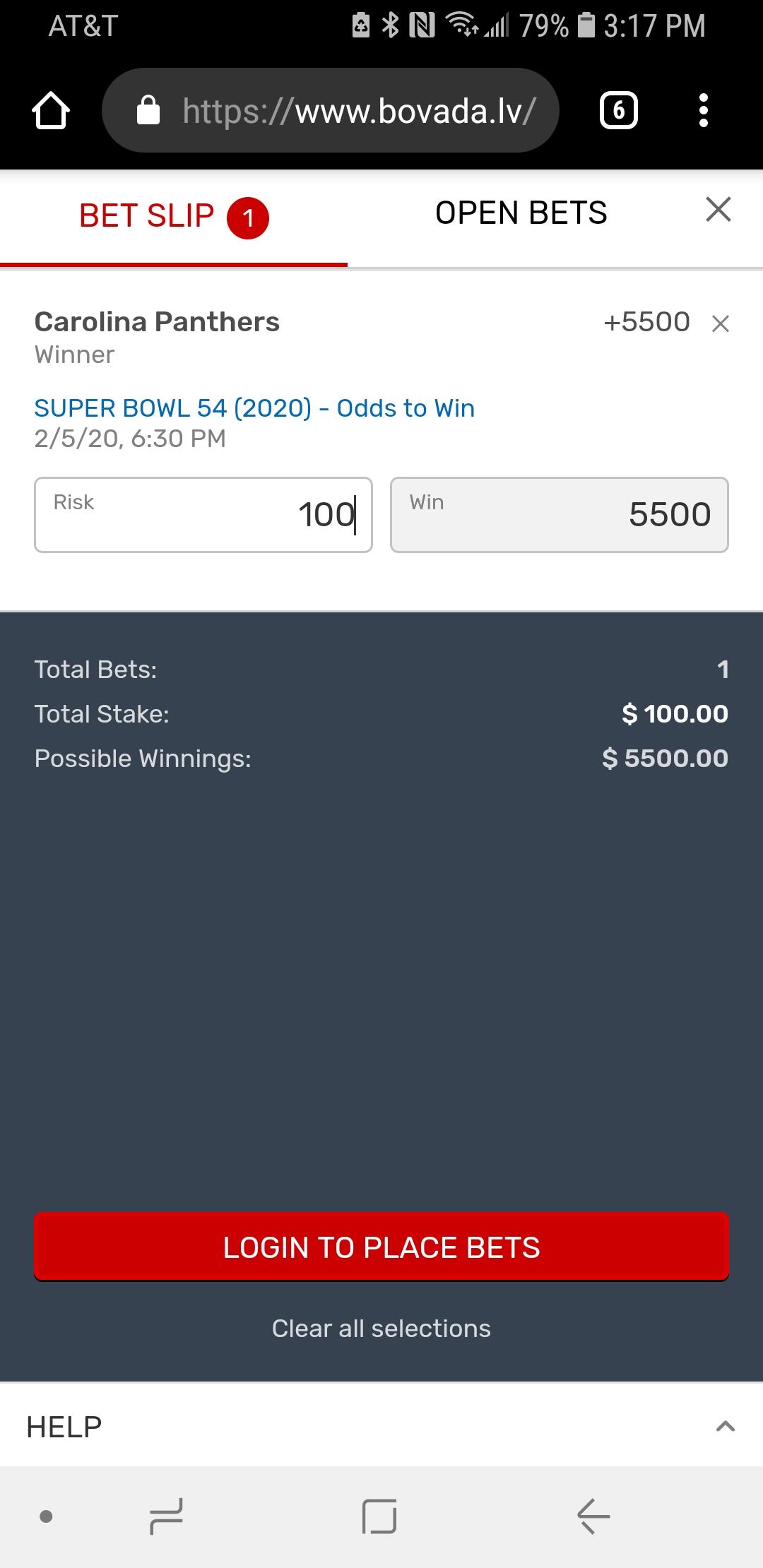Screen dimensions: 763x1568
Task: Remove the Carolina Panthers selection
Action: pyautogui.click(x=721, y=323)
